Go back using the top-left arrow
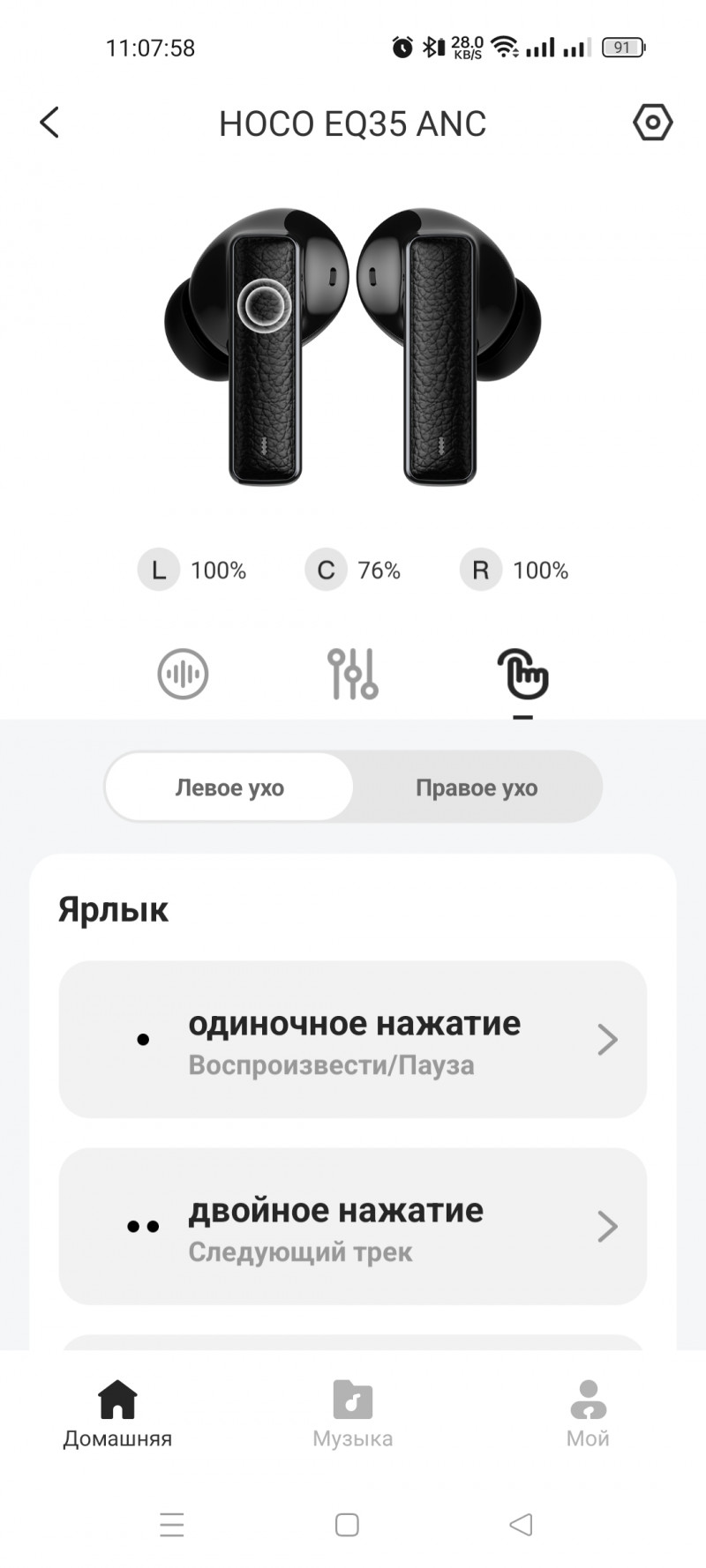The height and width of the screenshot is (1568, 706). click(49, 123)
